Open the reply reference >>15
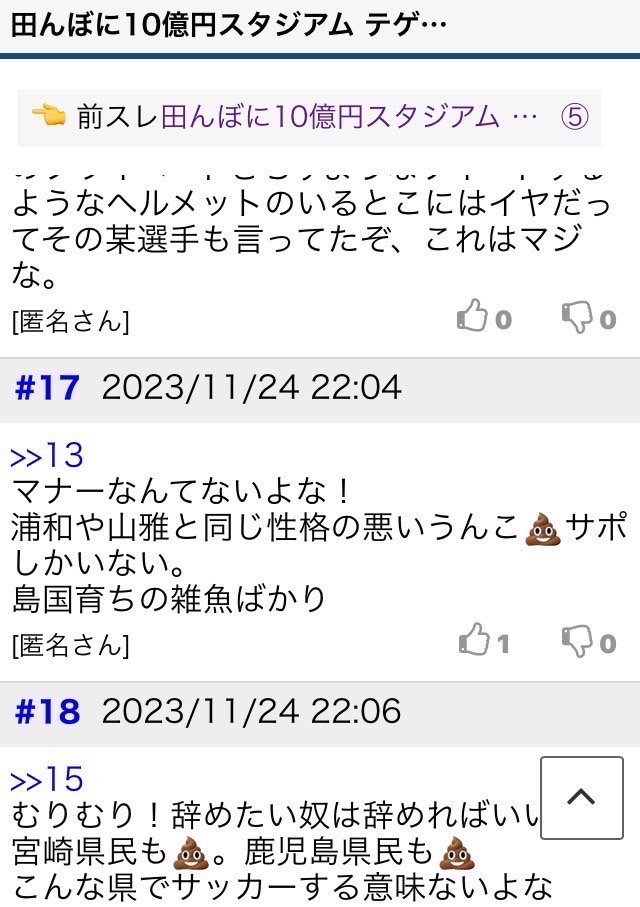Viewport: 640px width, 907px height. 47,780
